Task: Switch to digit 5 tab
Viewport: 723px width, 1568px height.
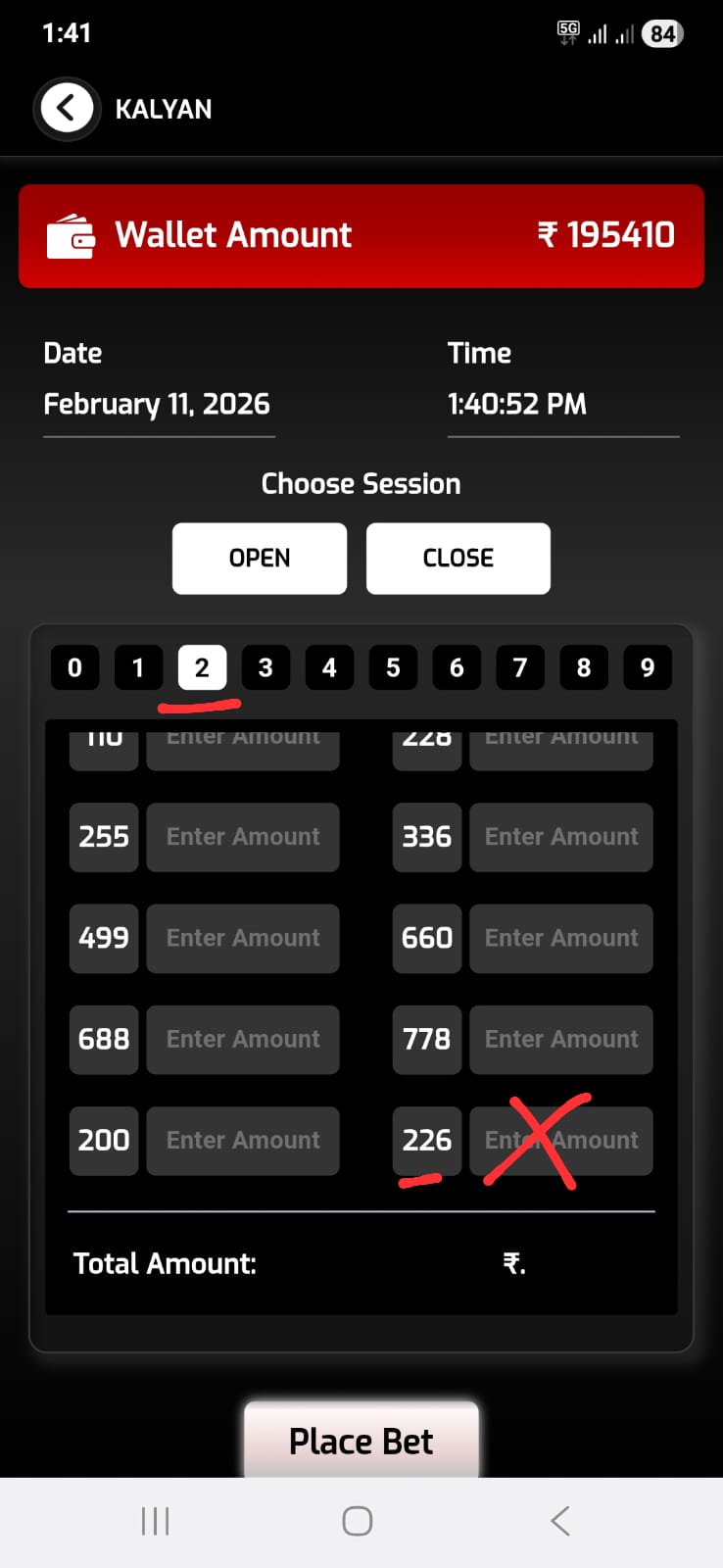Action: (393, 667)
